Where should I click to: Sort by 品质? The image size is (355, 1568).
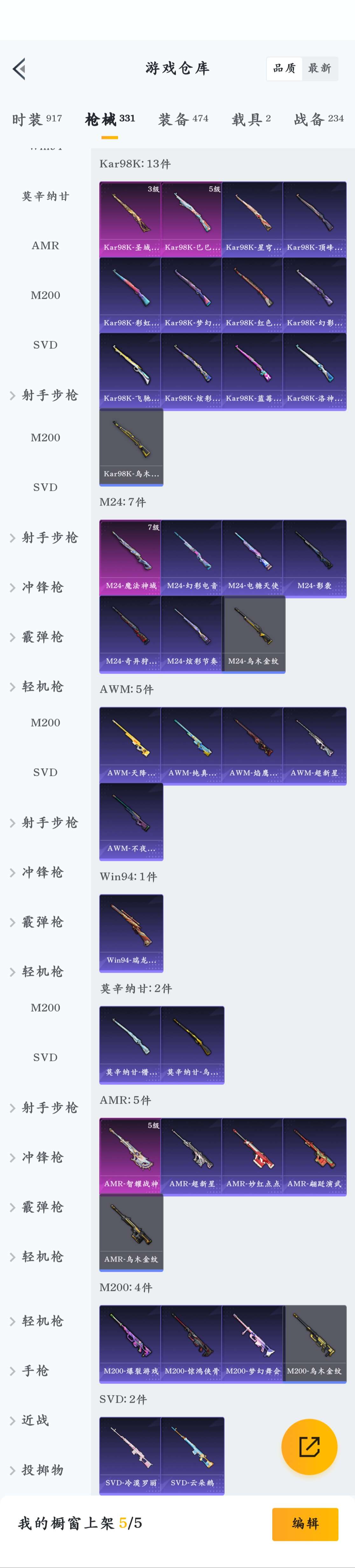(284, 68)
